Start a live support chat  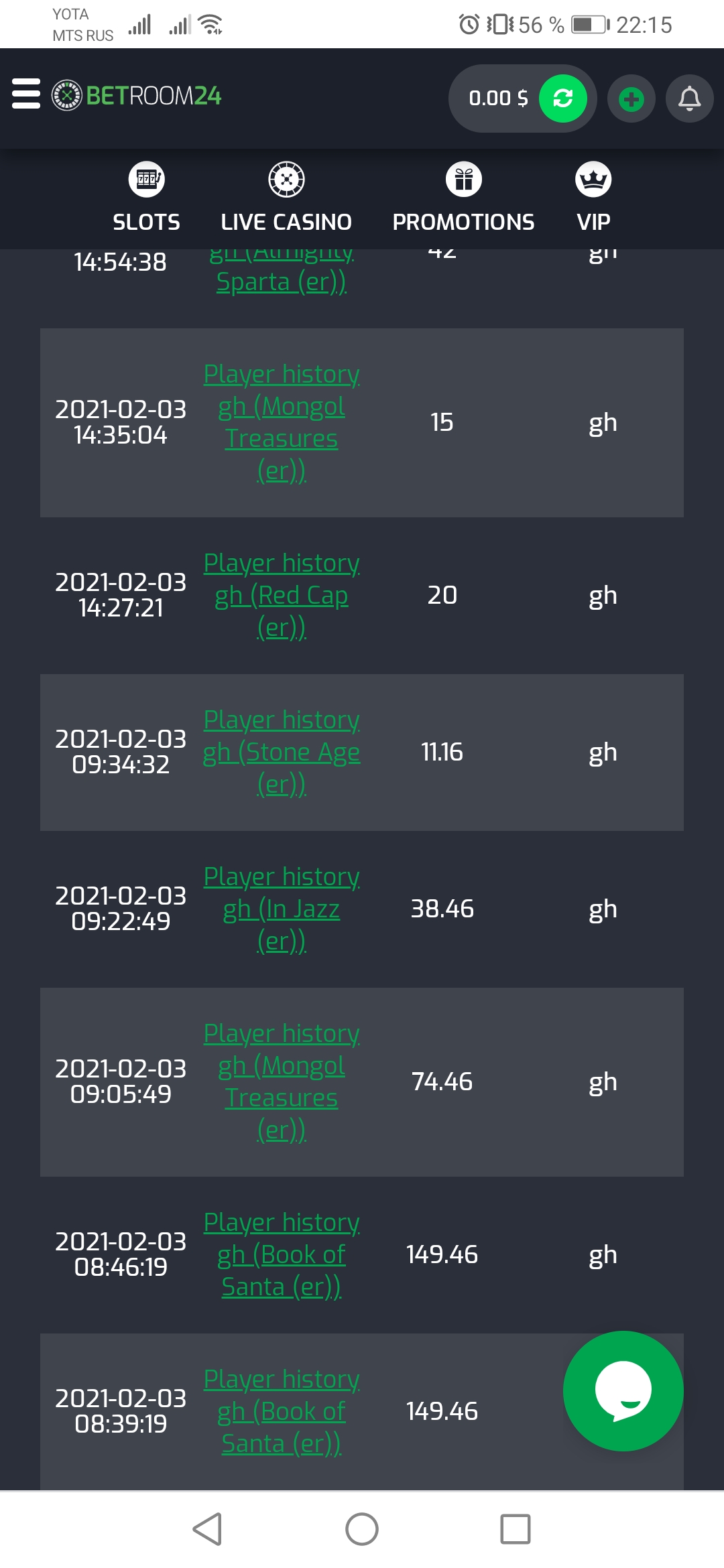623,1390
